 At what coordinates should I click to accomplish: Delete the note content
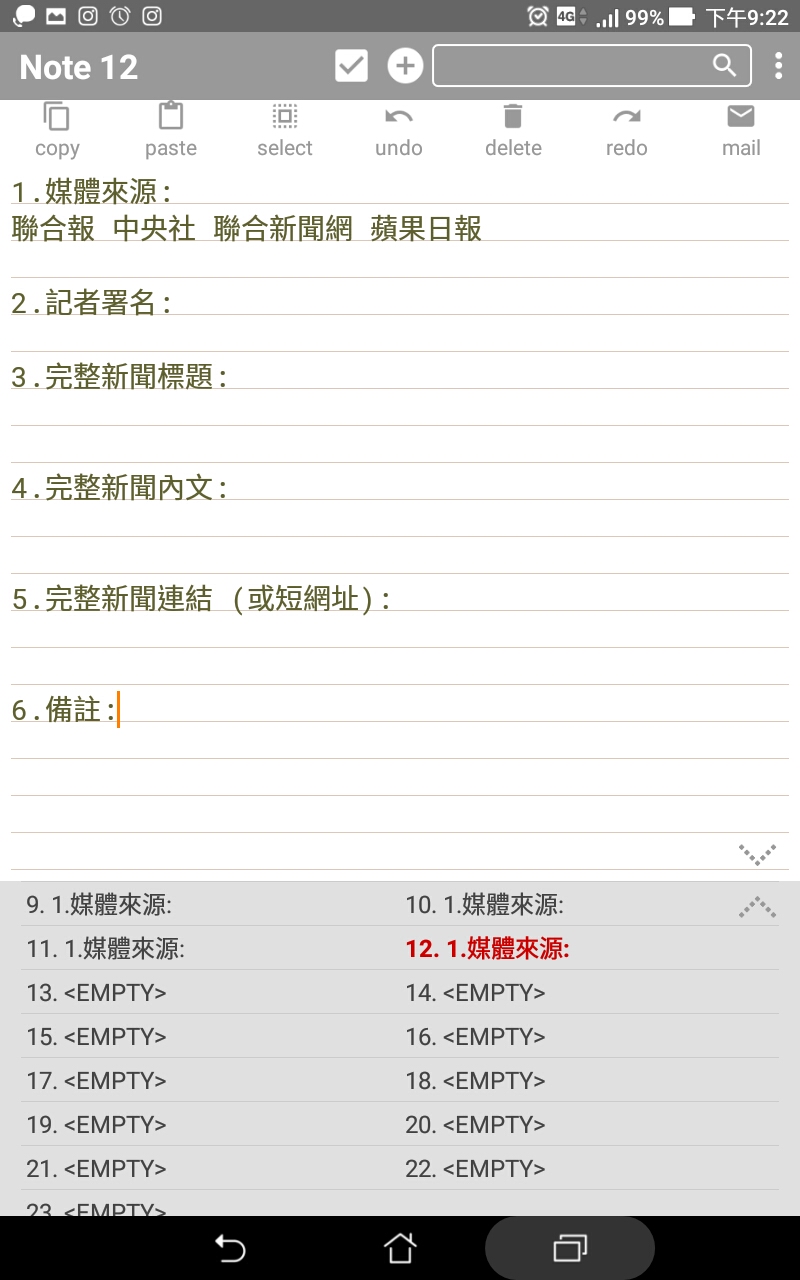pos(513,130)
